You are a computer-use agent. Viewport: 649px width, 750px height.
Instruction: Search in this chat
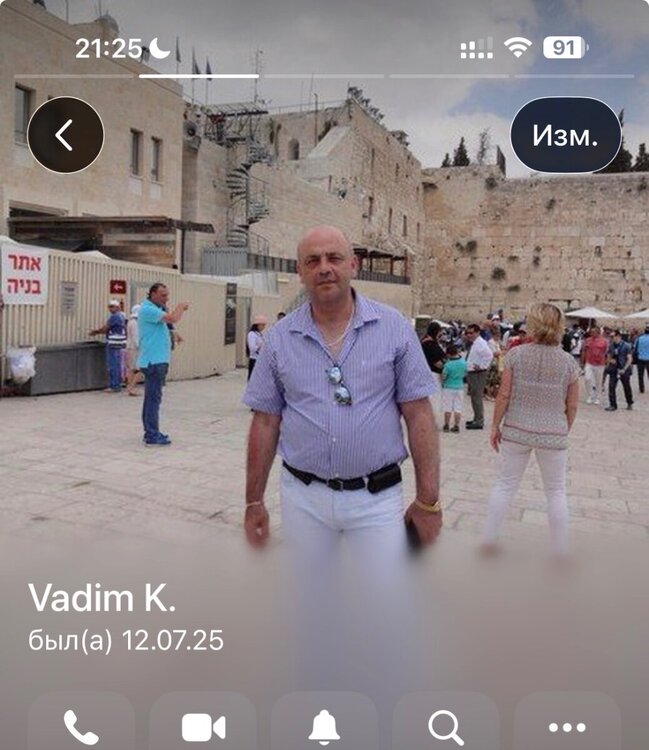[x=446, y=726]
